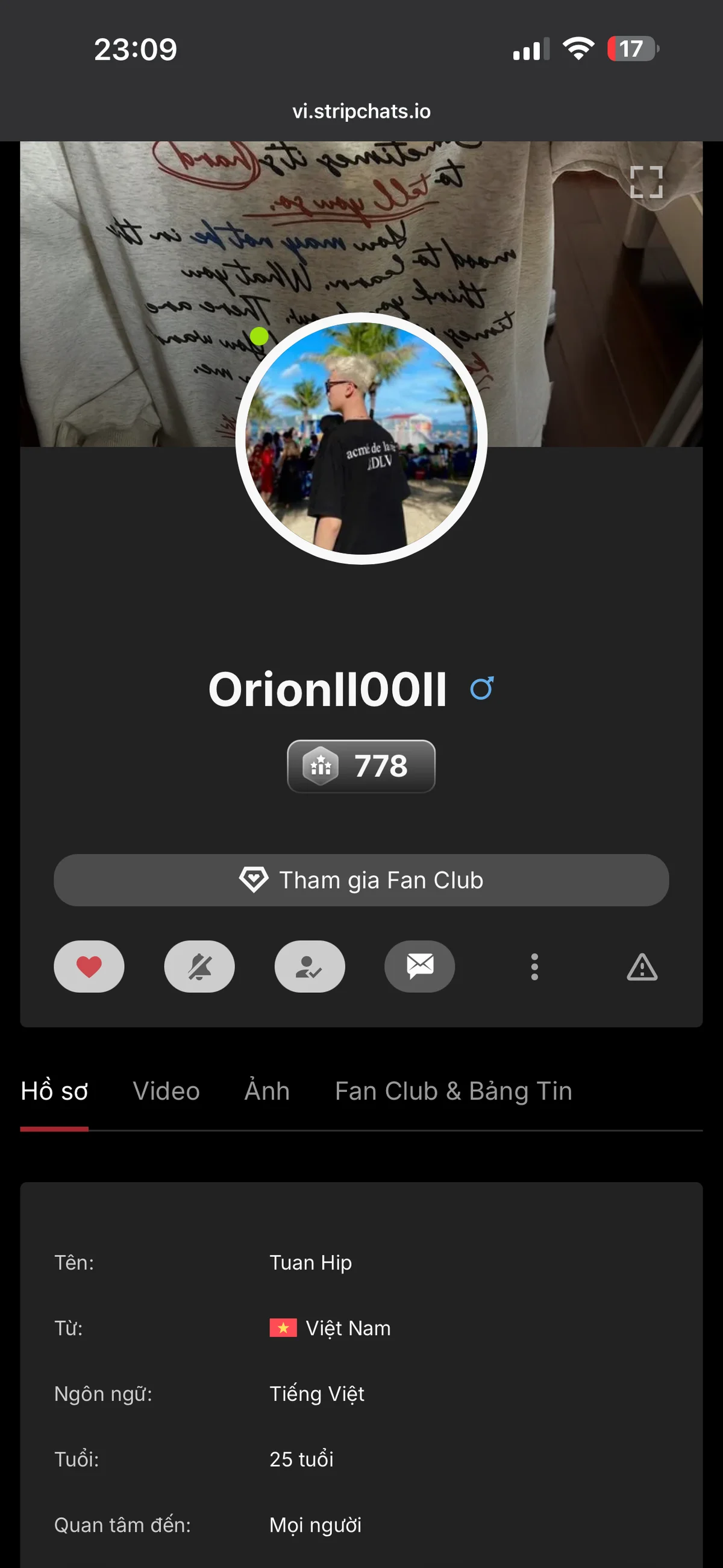Click the circular profile avatar photo

pos(361,441)
